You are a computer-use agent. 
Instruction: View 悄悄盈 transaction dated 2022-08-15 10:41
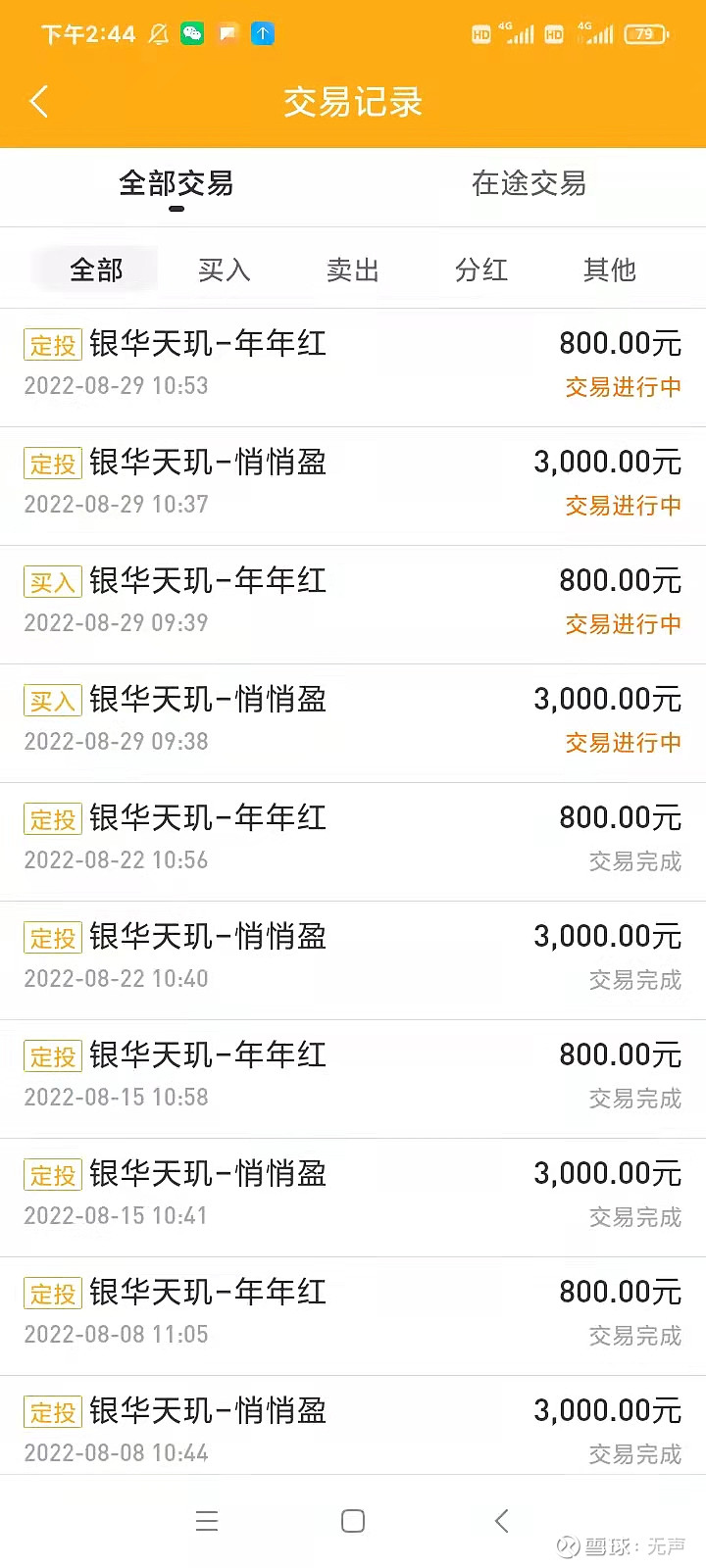coord(353,1198)
